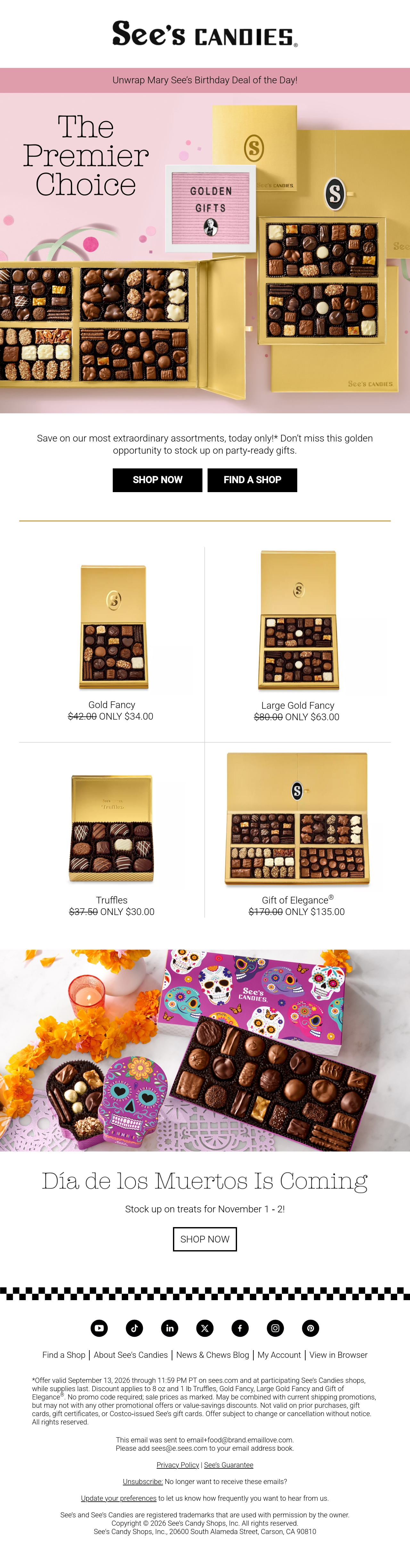
Task: Tap the FIND A SHOP button
Action: click(252, 480)
